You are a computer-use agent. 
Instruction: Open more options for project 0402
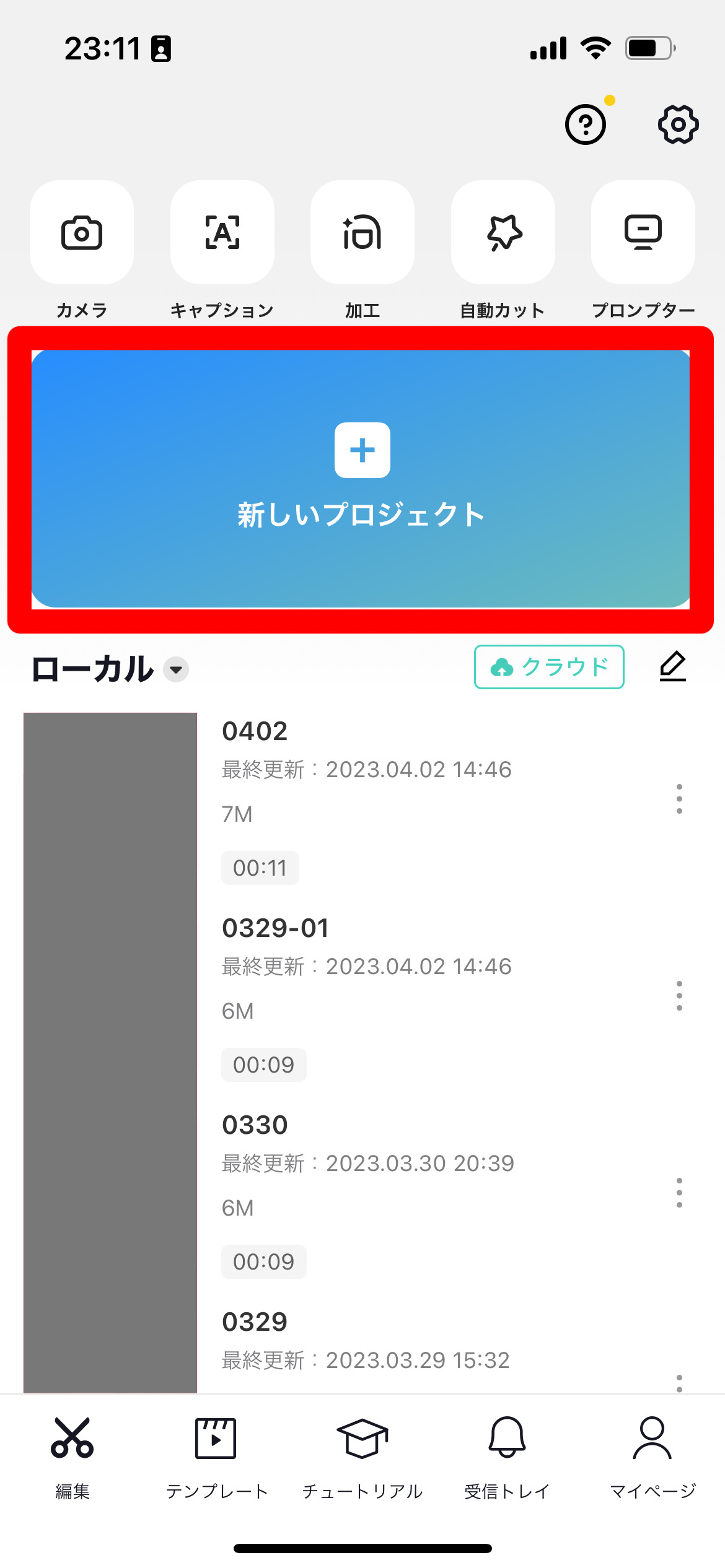(x=679, y=799)
